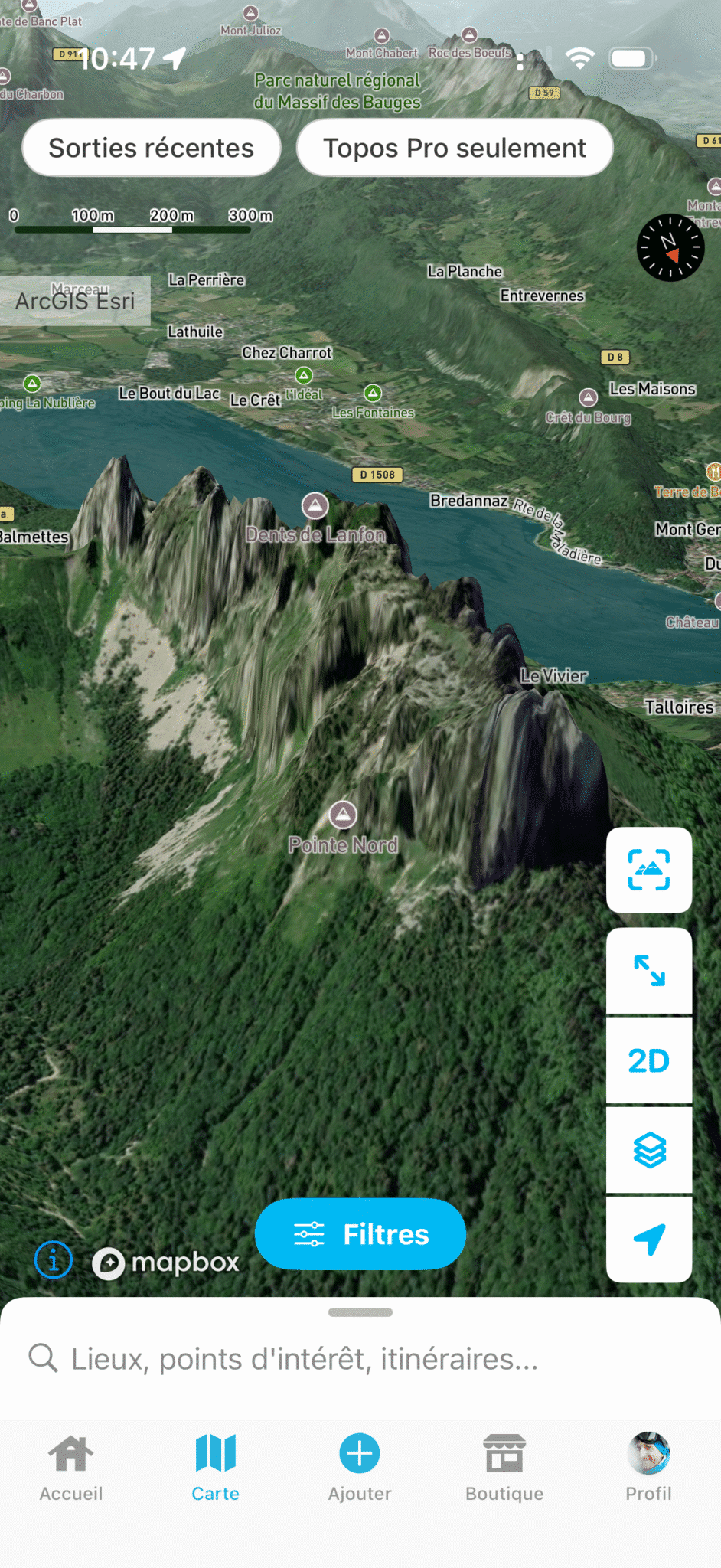This screenshot has width=721, height=1568.
Task: Show Mapbox attribution info
Action: coord(54,1259)
